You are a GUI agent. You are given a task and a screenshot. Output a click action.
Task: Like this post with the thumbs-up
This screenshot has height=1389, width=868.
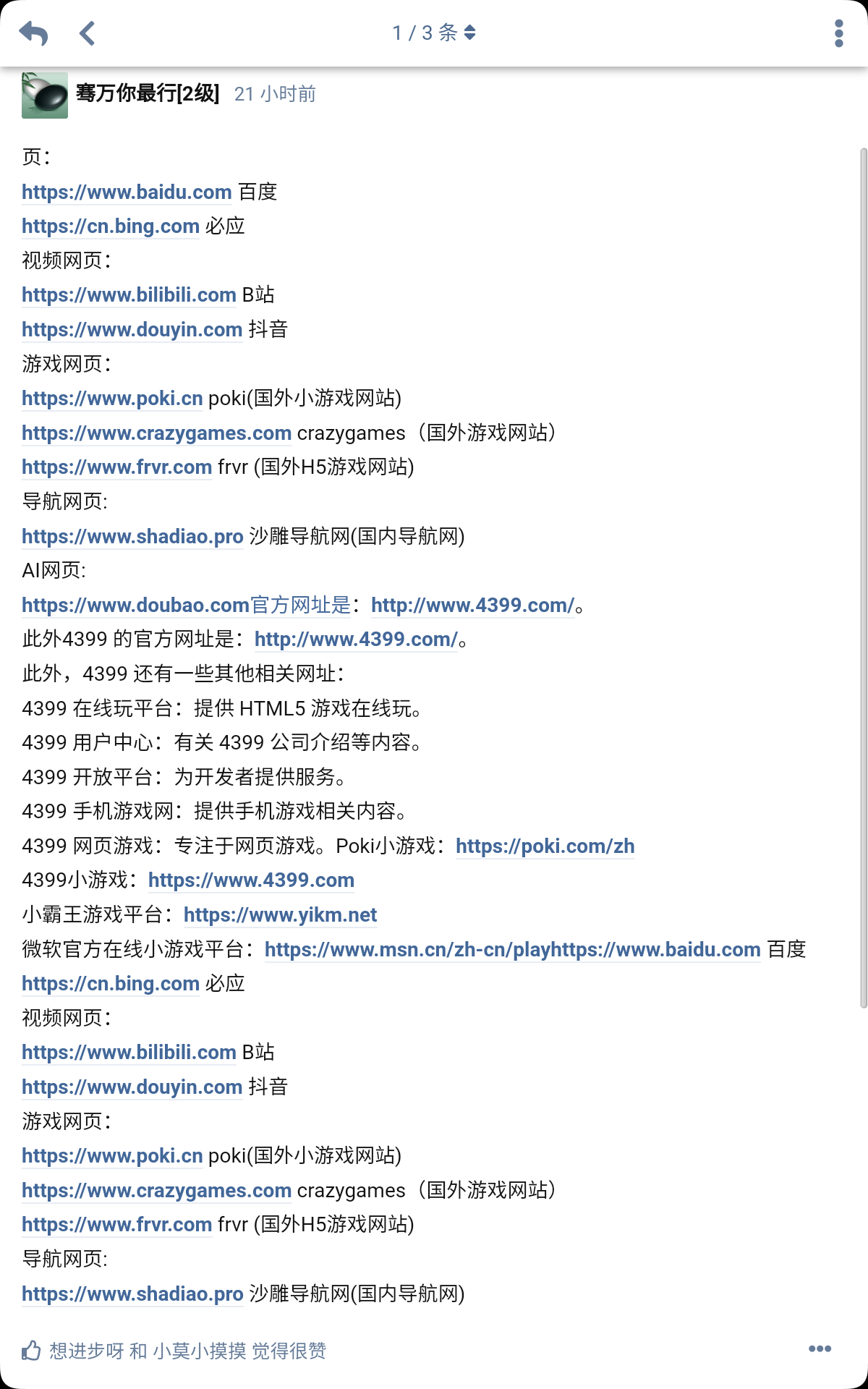pos(31,1350)
